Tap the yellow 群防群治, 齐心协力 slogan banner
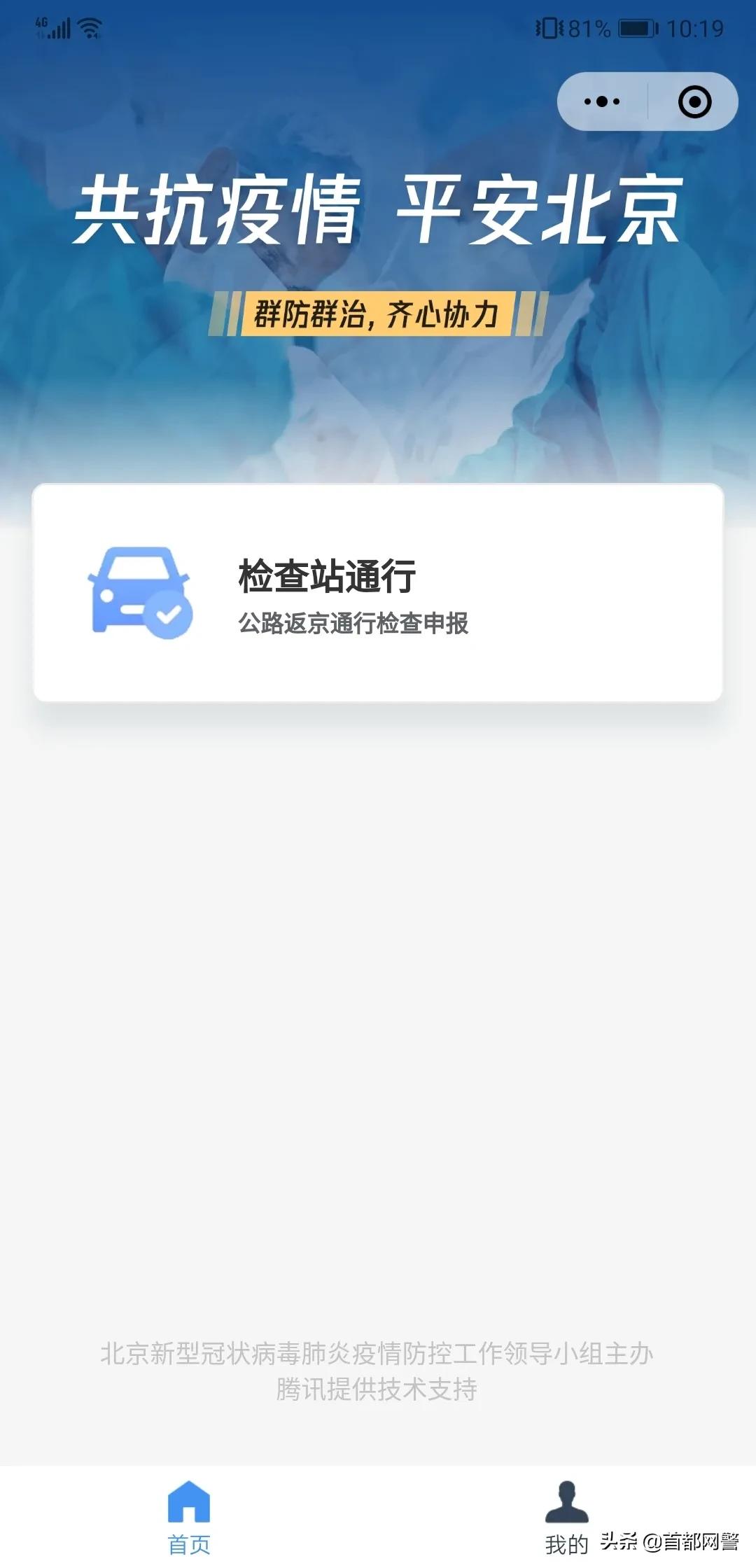 tap(378, 314)
